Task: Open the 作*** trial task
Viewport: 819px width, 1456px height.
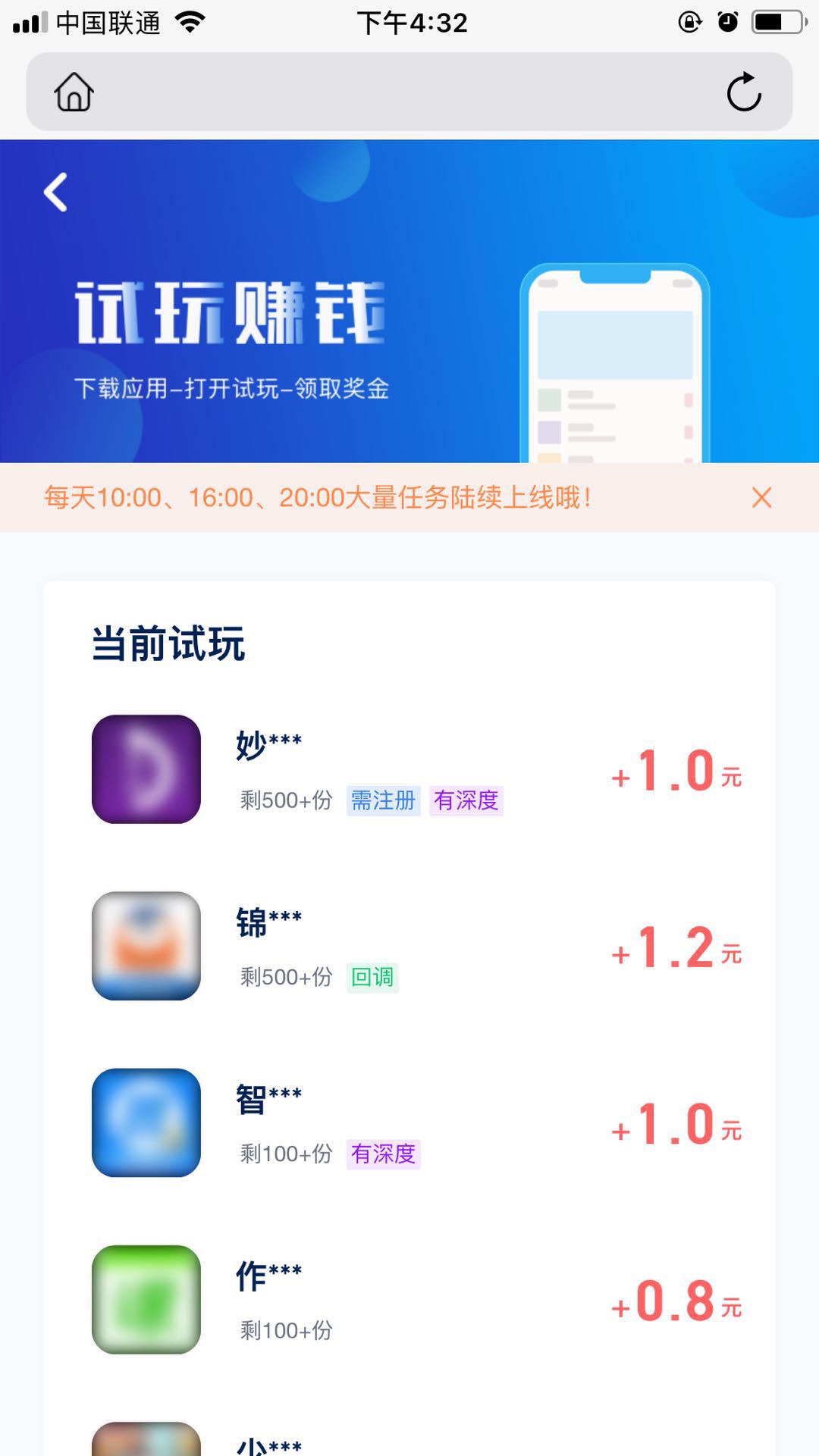Action: 409,1299
